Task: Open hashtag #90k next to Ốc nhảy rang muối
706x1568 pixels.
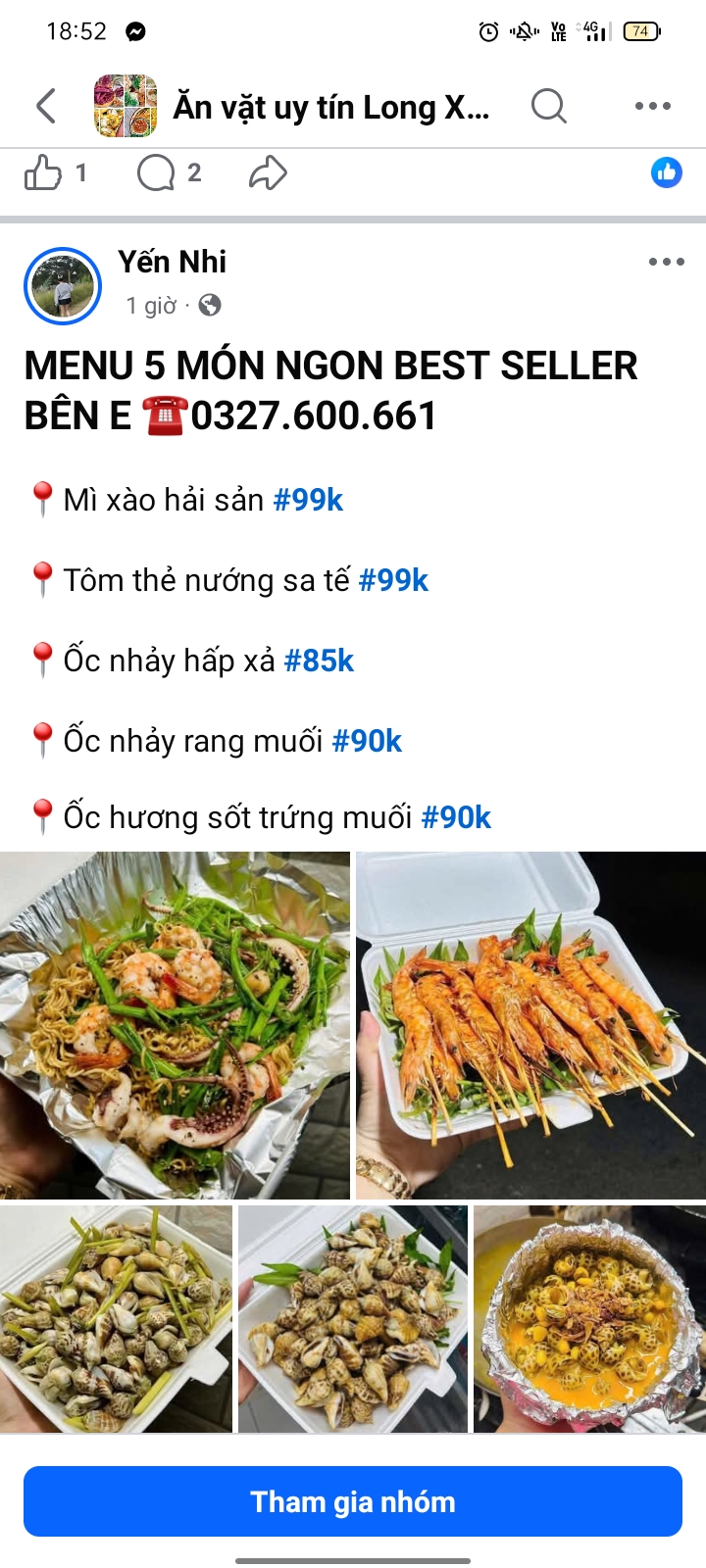Action: coord(367,741)
